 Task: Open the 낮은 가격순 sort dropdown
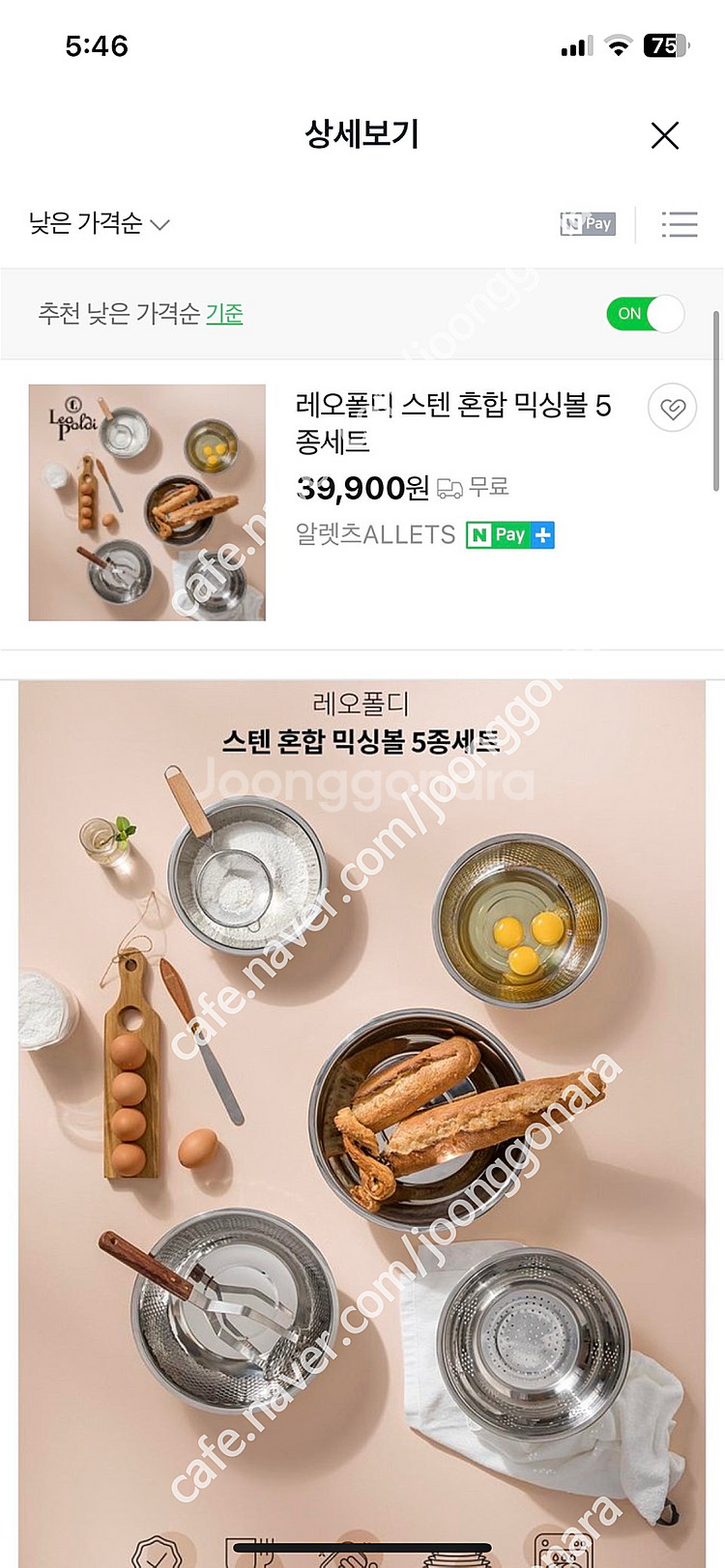click(100, 224)
